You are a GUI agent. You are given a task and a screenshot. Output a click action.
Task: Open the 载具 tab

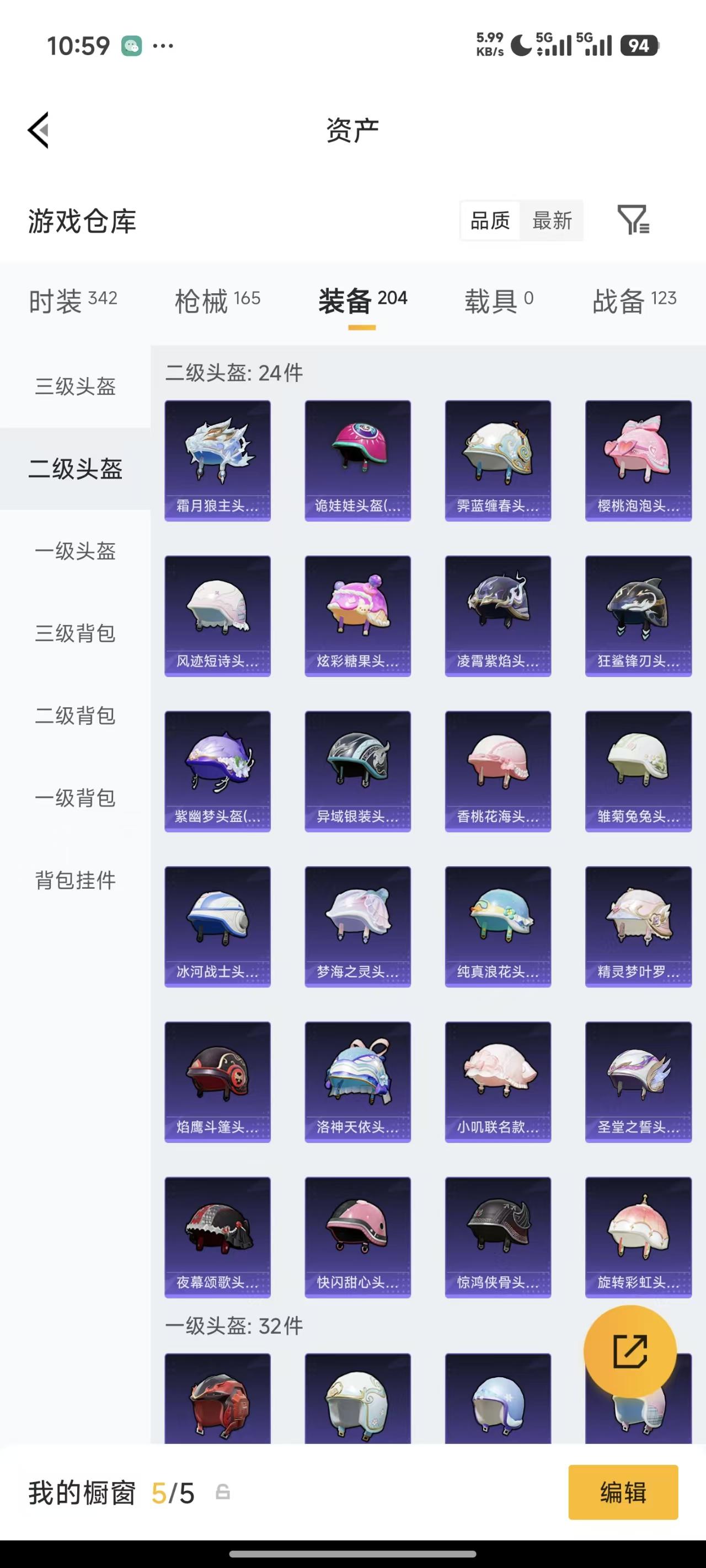coord(498,300)
